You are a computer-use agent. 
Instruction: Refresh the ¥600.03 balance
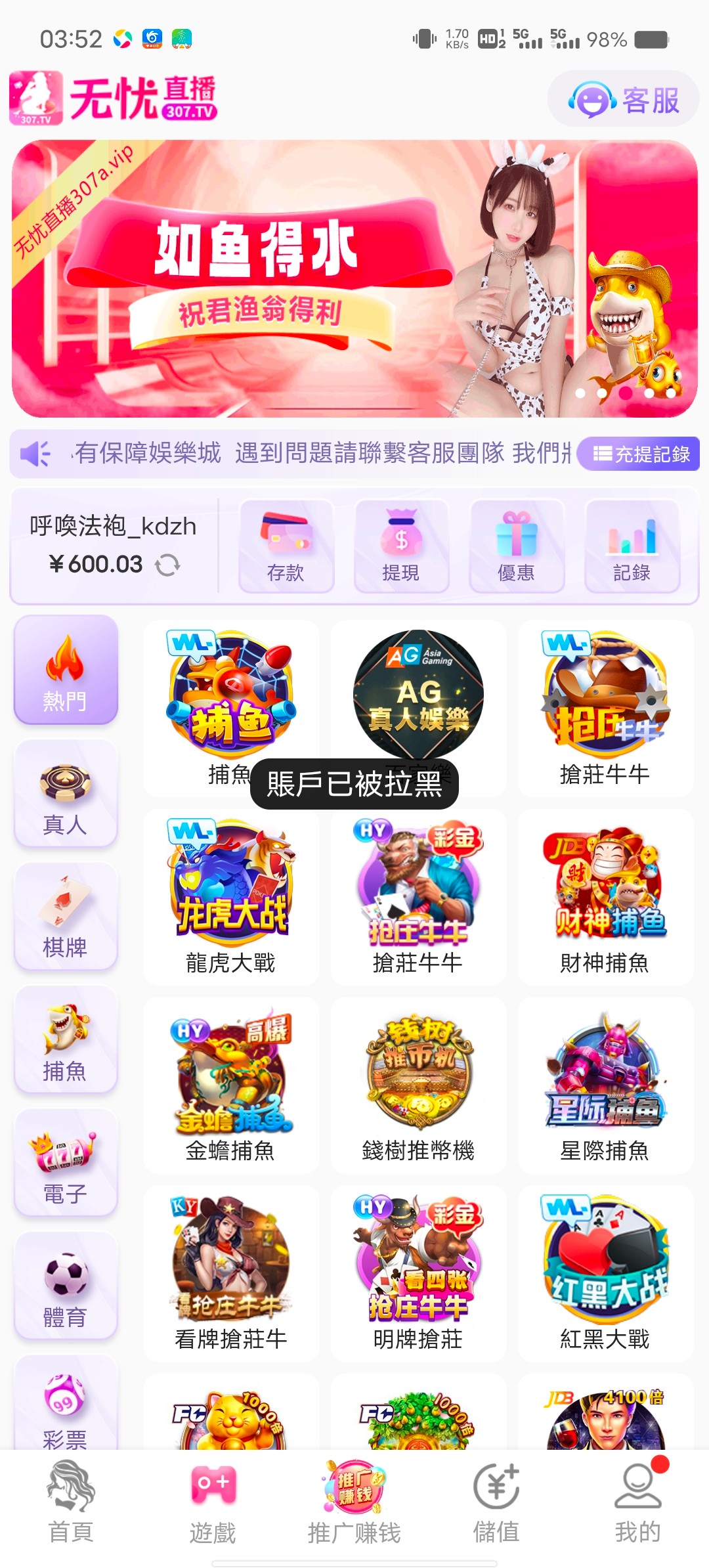tap(169, 563)
